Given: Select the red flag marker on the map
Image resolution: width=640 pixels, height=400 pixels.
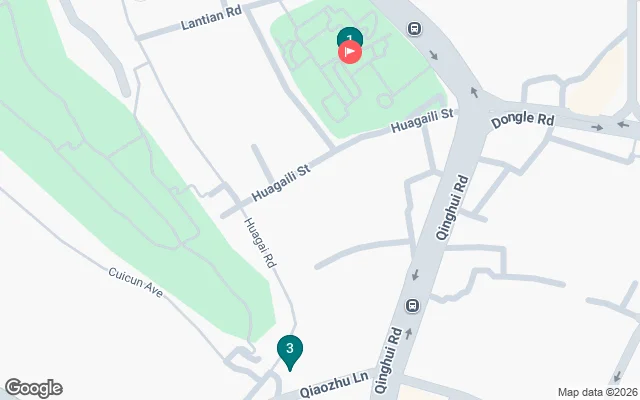Looking at the screenshot, I should click(349, 52).
